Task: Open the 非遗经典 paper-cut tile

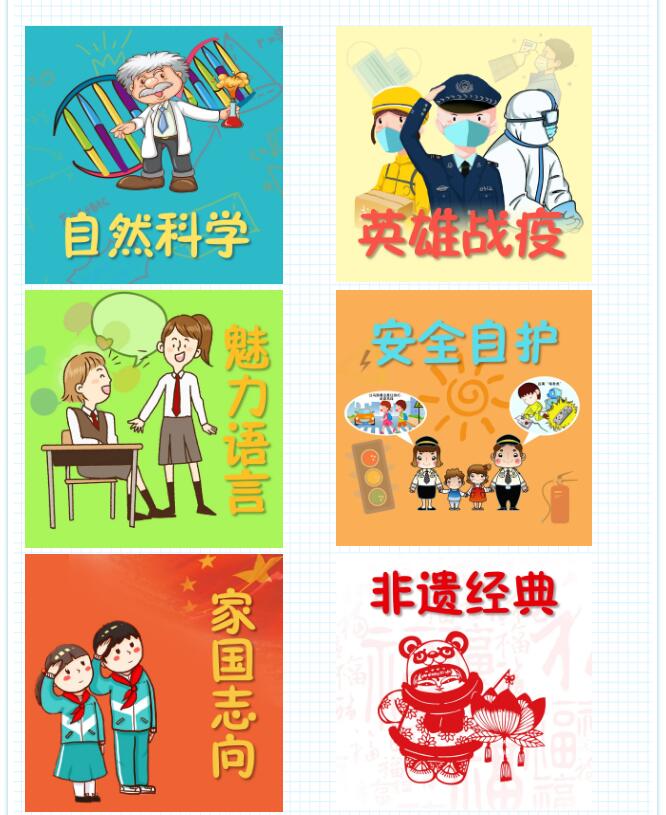Action: pos(463,683)
